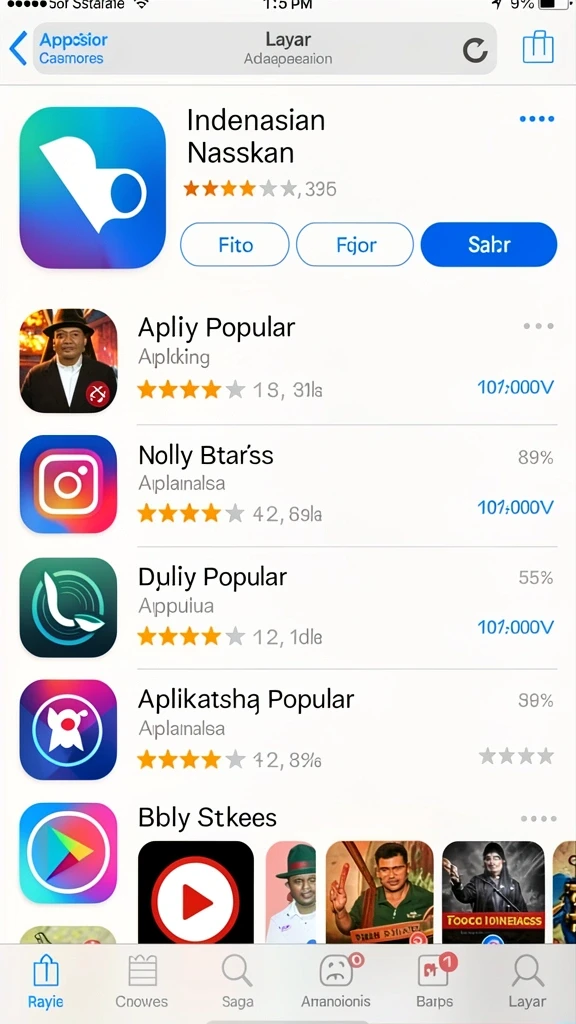Open the Apliy Popular app row

(288, 361)
